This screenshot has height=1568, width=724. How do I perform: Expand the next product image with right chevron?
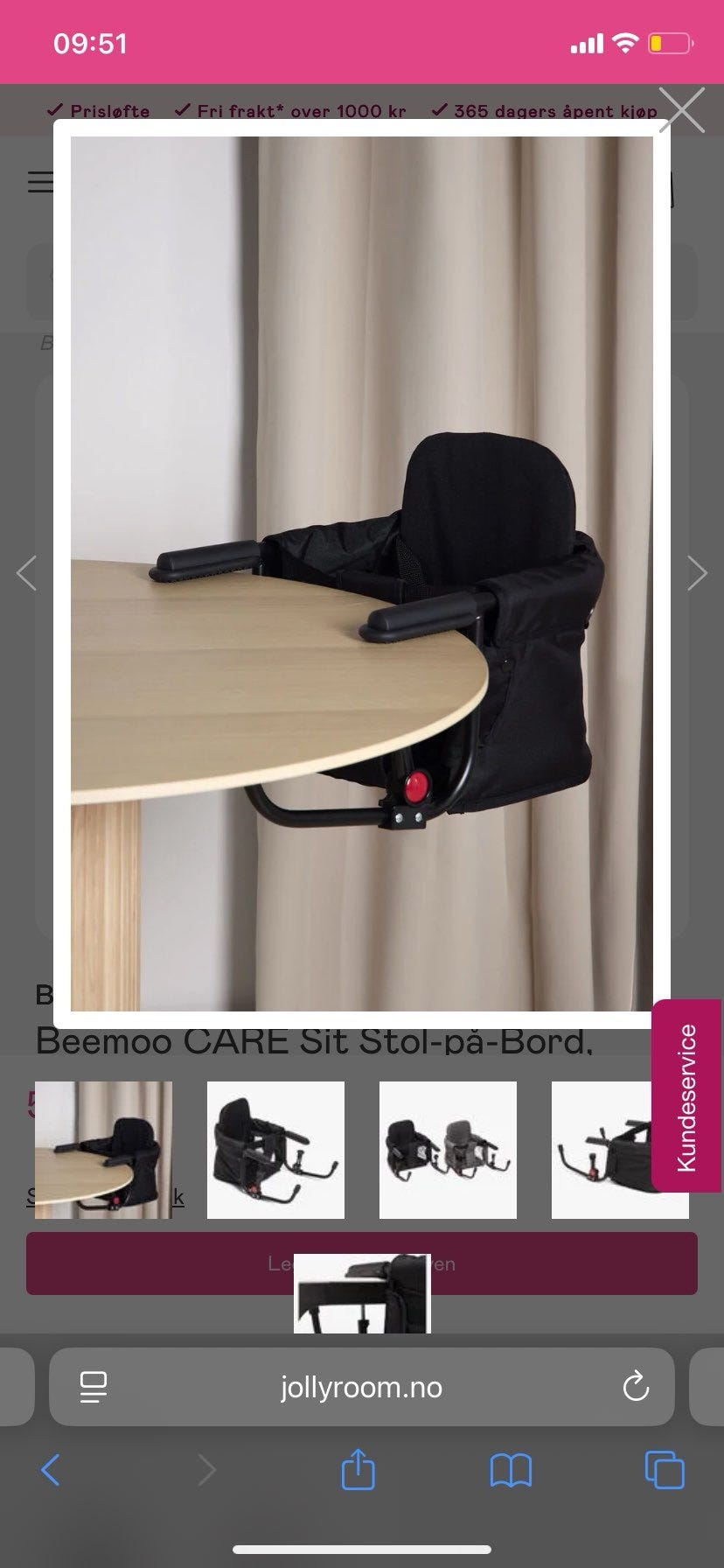[x=697, y=572]
